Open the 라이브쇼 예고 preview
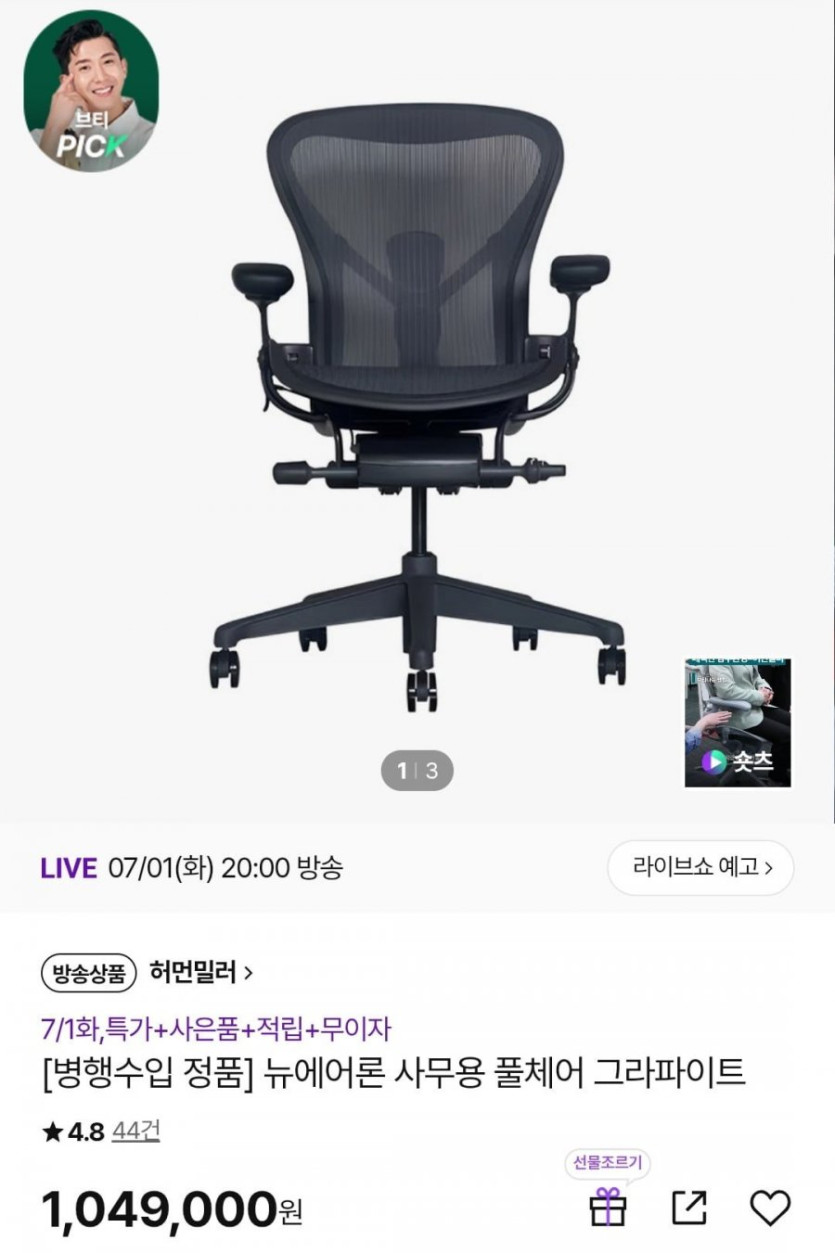 click(701, 868)
